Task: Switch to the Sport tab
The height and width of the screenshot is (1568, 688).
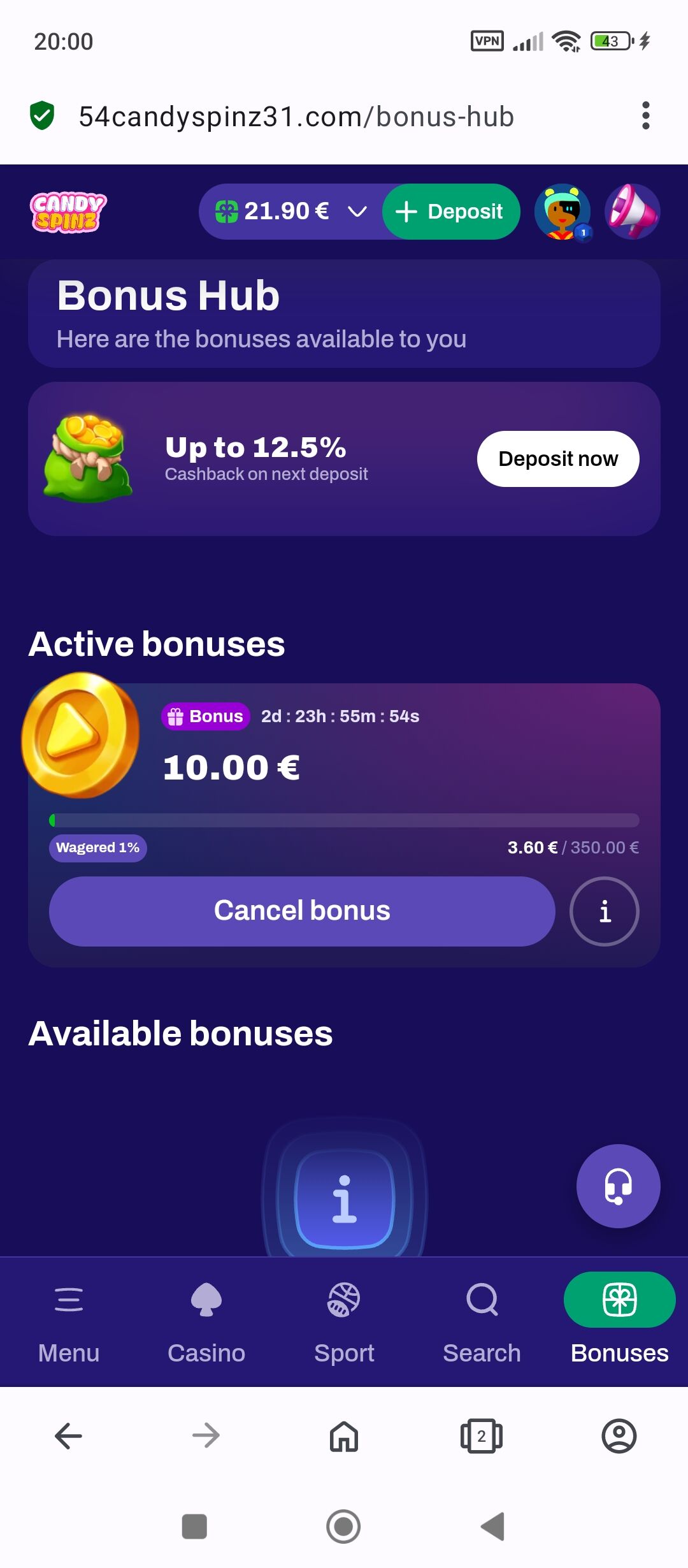Action: tap(344, 1323)
